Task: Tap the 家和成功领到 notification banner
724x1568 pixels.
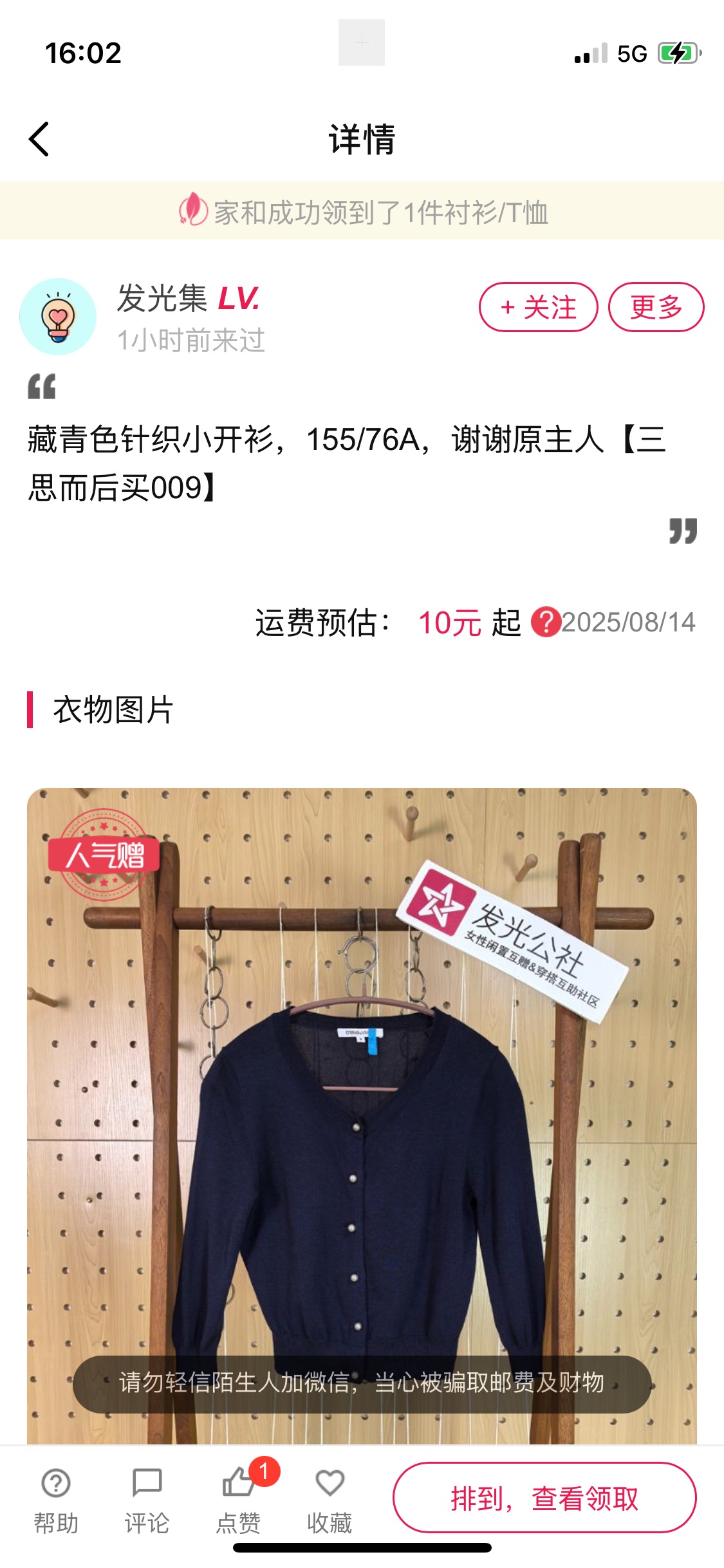Action: coord(362,211)
